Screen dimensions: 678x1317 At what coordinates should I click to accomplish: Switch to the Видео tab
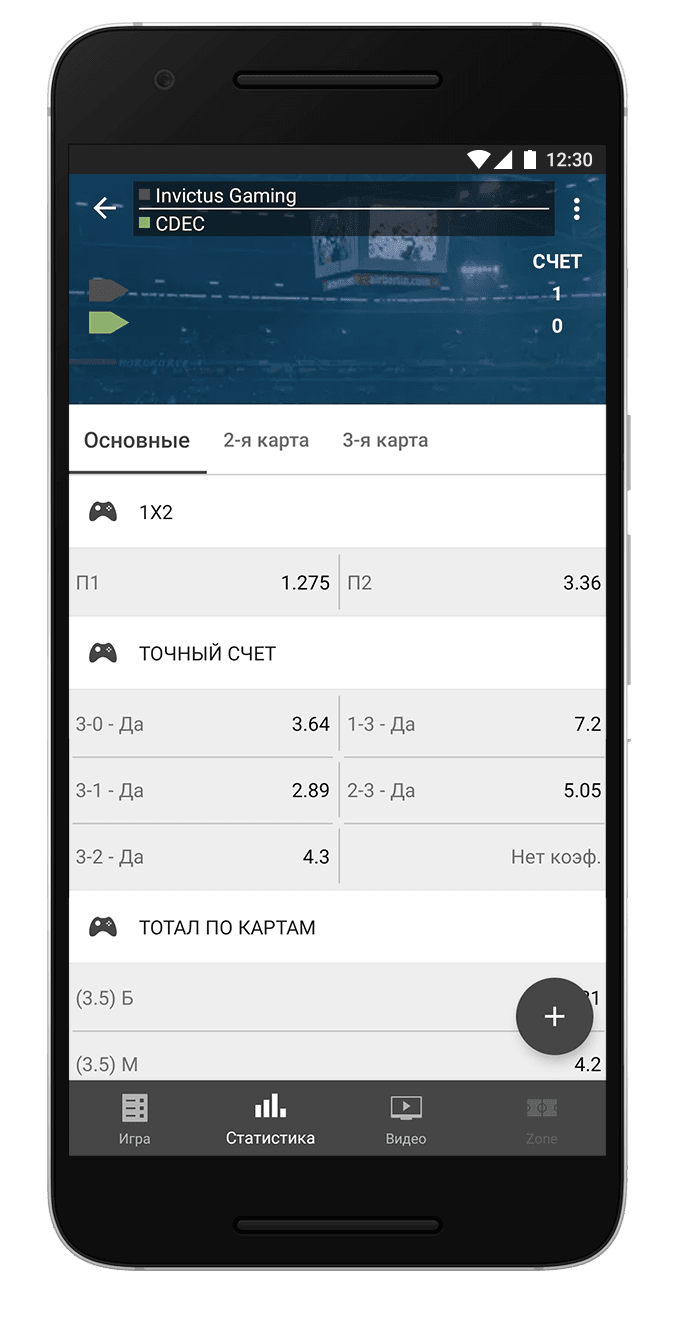(x=406, y=1118)
